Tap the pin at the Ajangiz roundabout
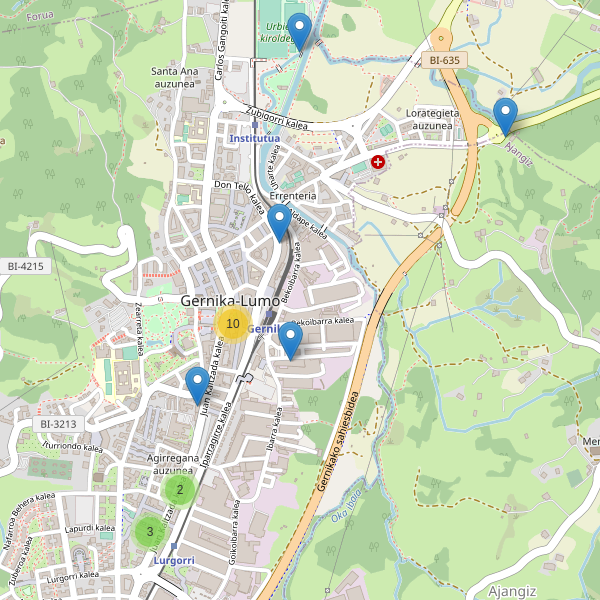The width and height of the screenshot is (600, 600). pos(506,116)
